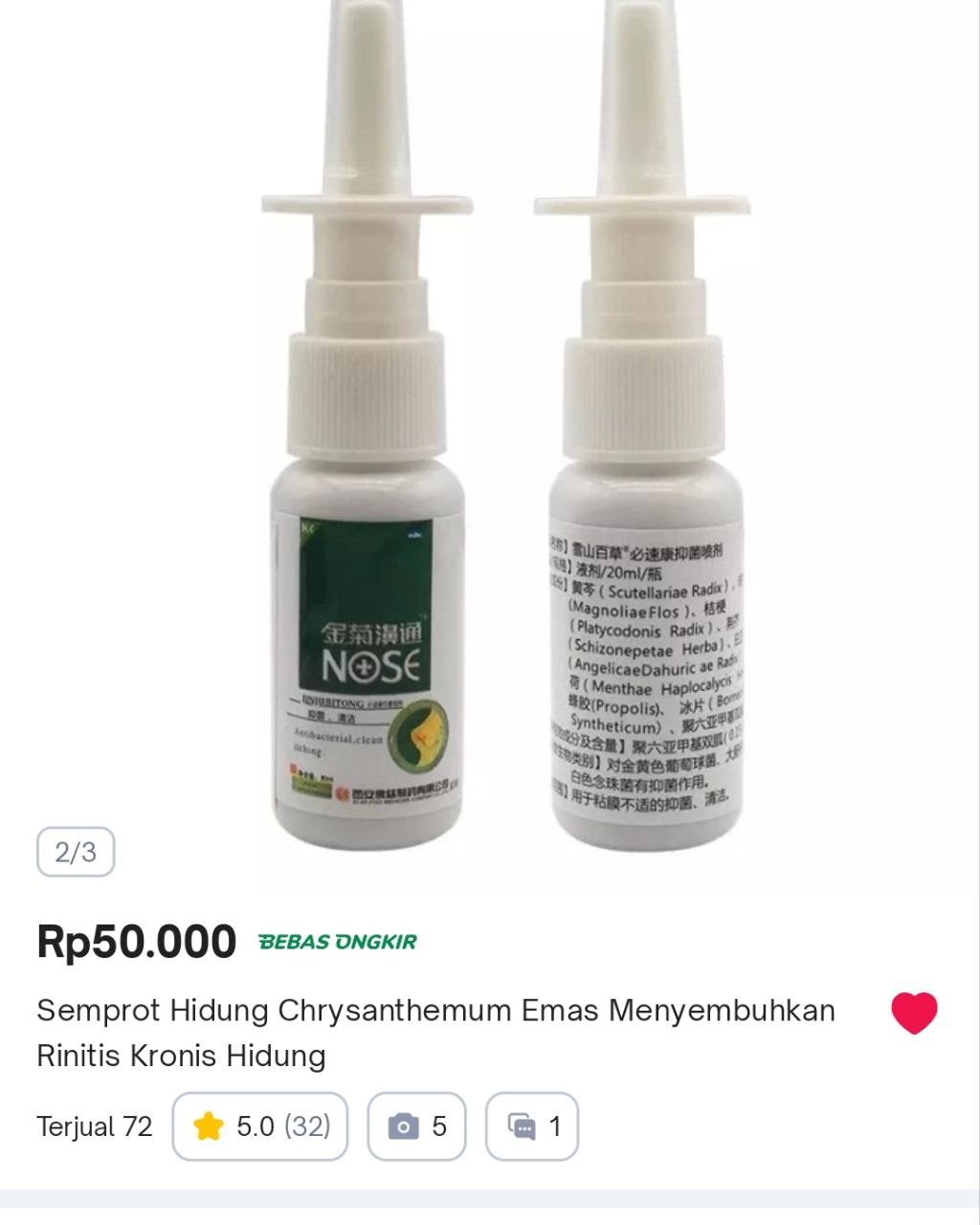Open the product discussion comments
The height and width of the screenshot is (1225, 980).
click(532, 1126)
